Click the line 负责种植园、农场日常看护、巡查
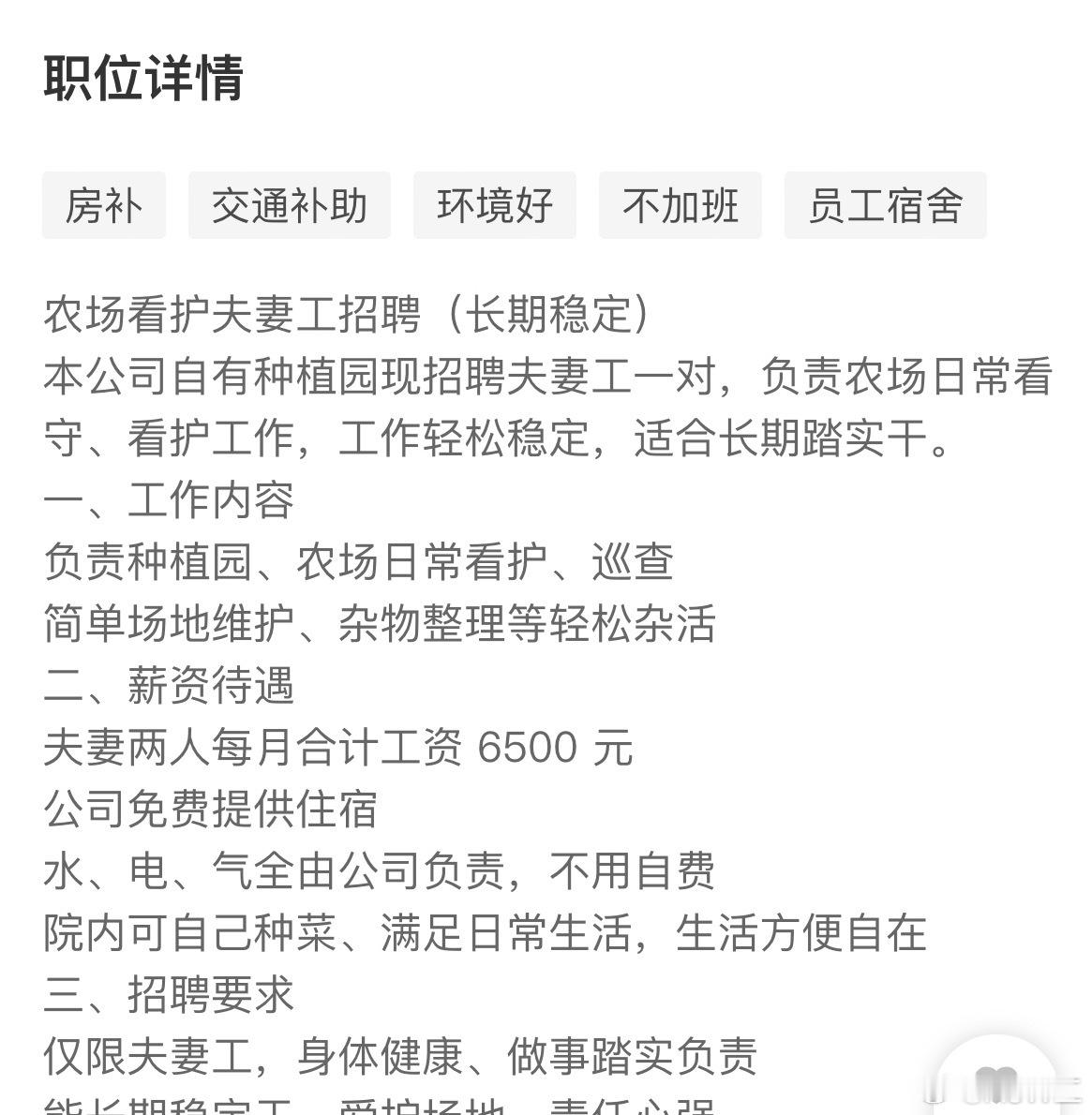 [360, 561]
